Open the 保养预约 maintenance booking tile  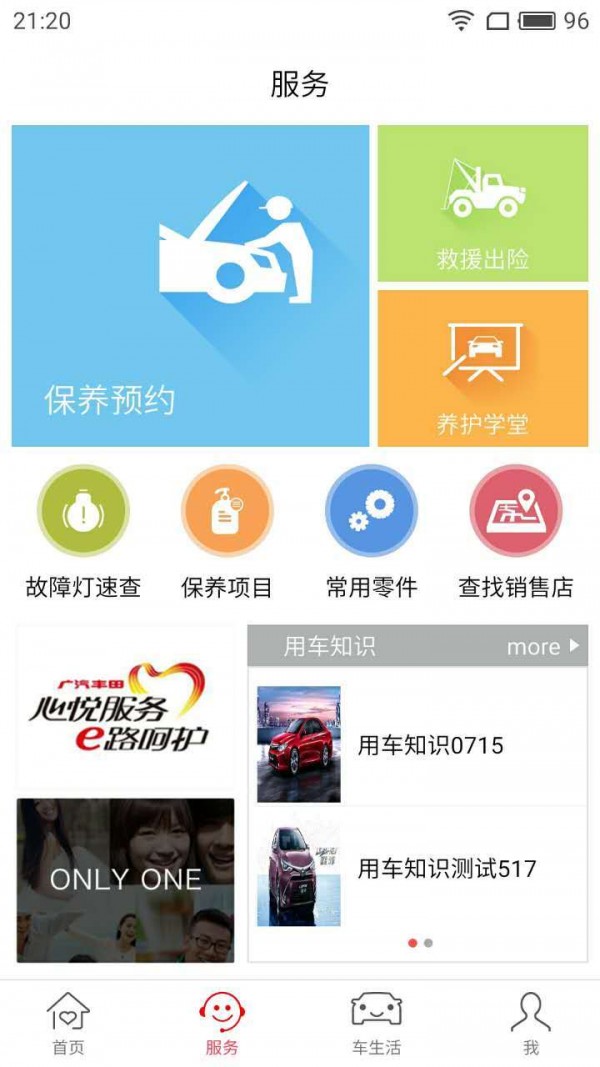(190, 285)
